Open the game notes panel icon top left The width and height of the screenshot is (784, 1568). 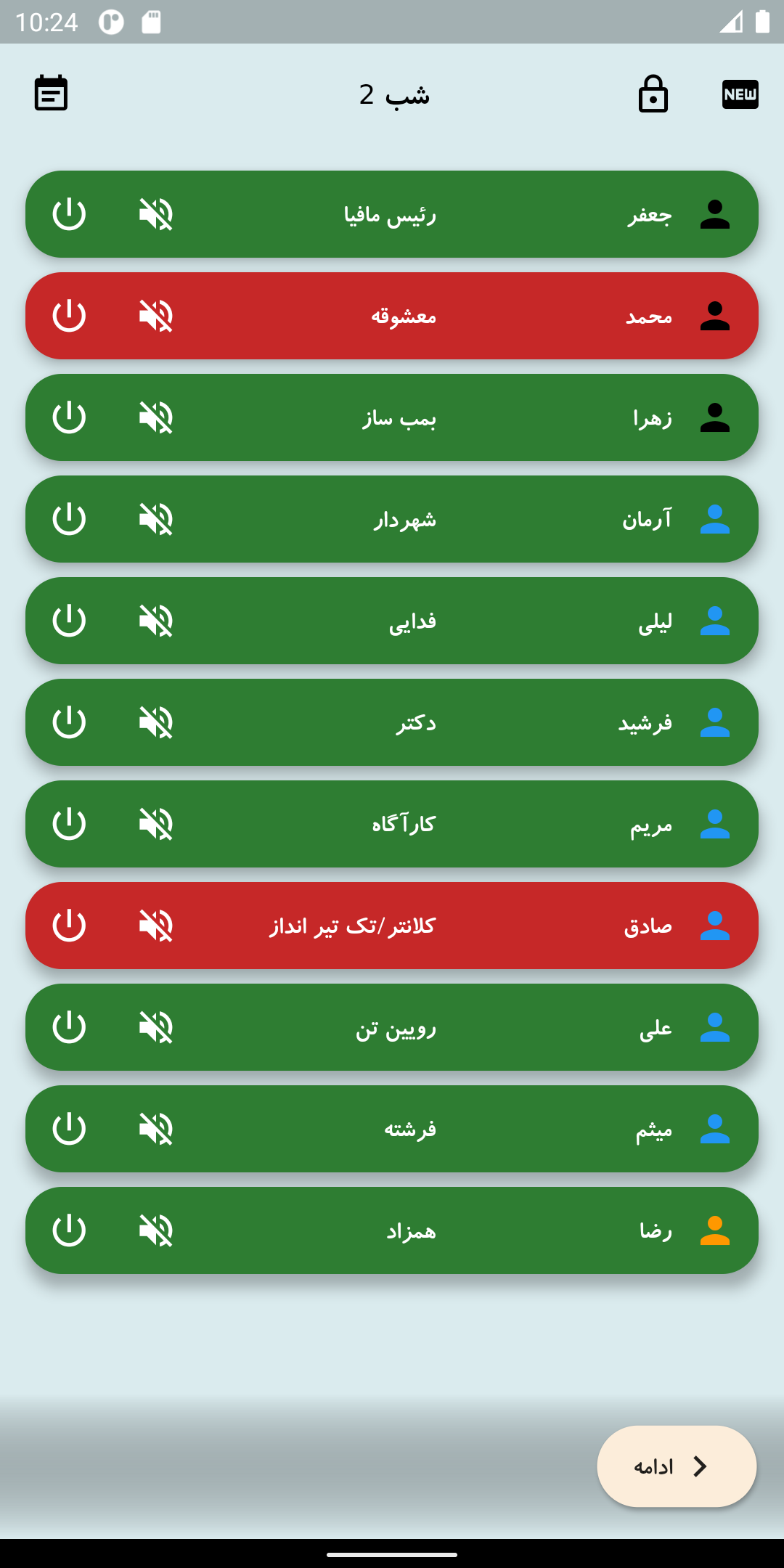(x=51, y=93)
